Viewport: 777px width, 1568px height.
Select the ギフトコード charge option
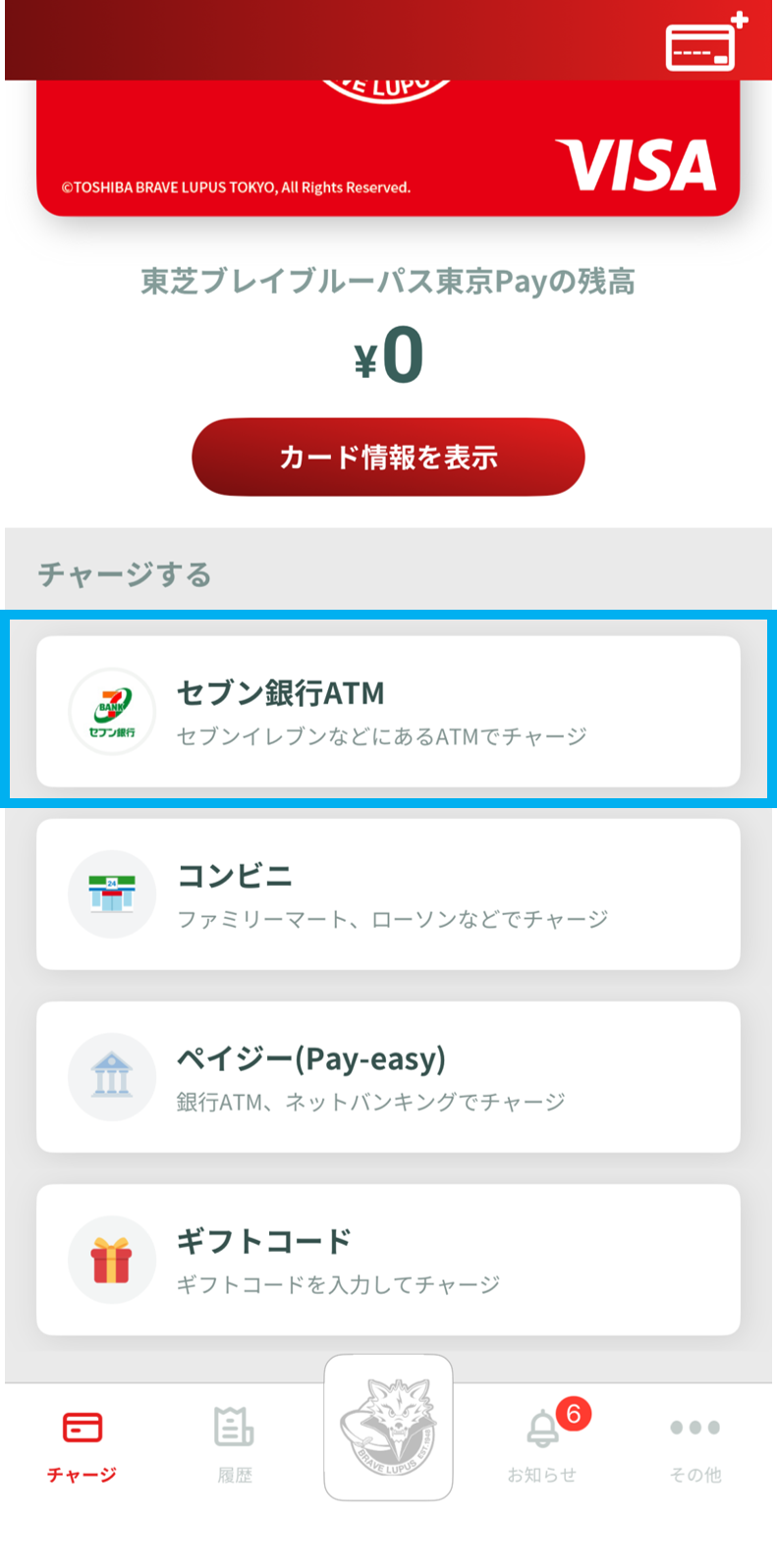pos(388,1259)
